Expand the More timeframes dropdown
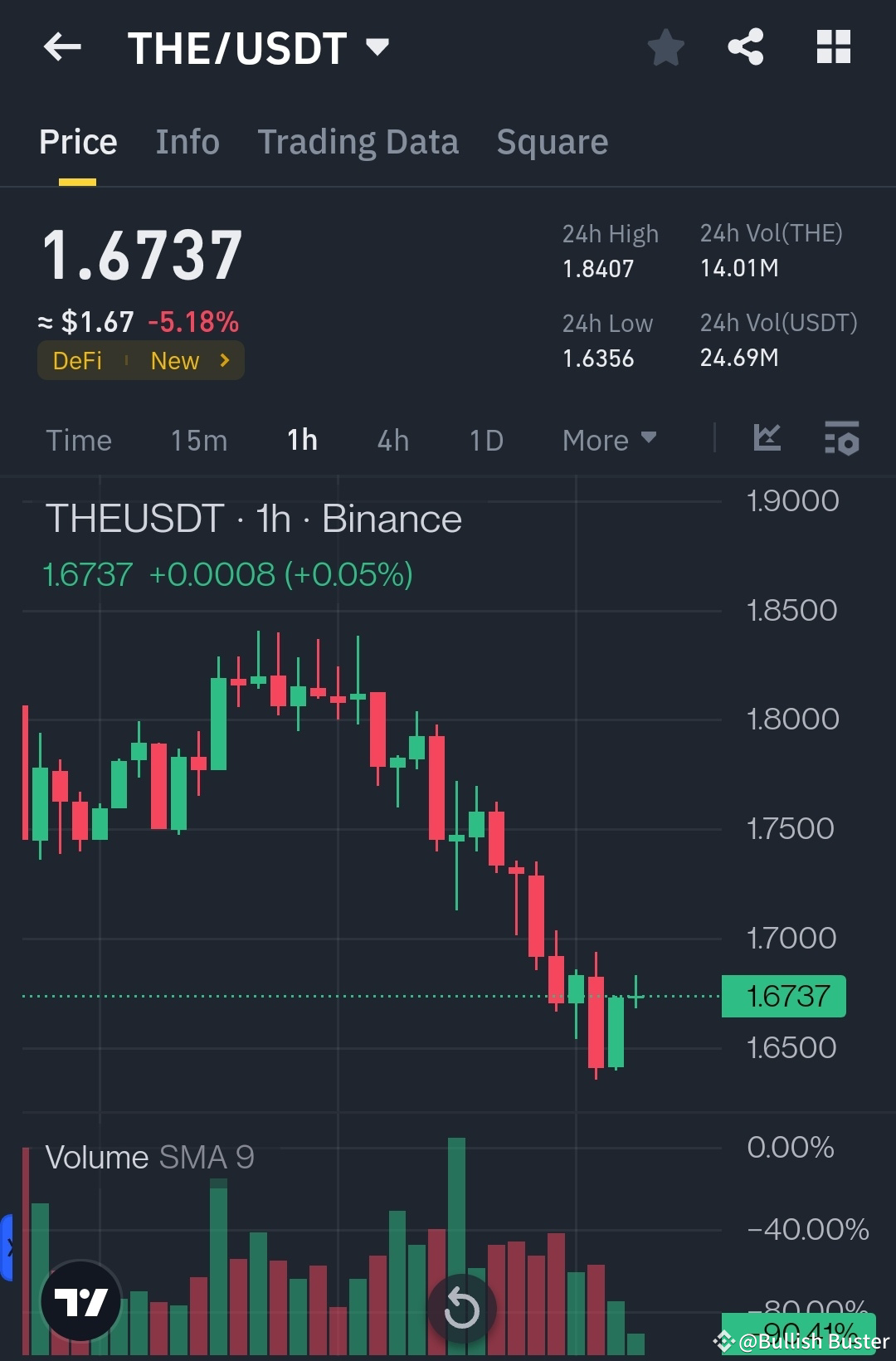This screenshot has width=896, height=1361. pos(608,440)
